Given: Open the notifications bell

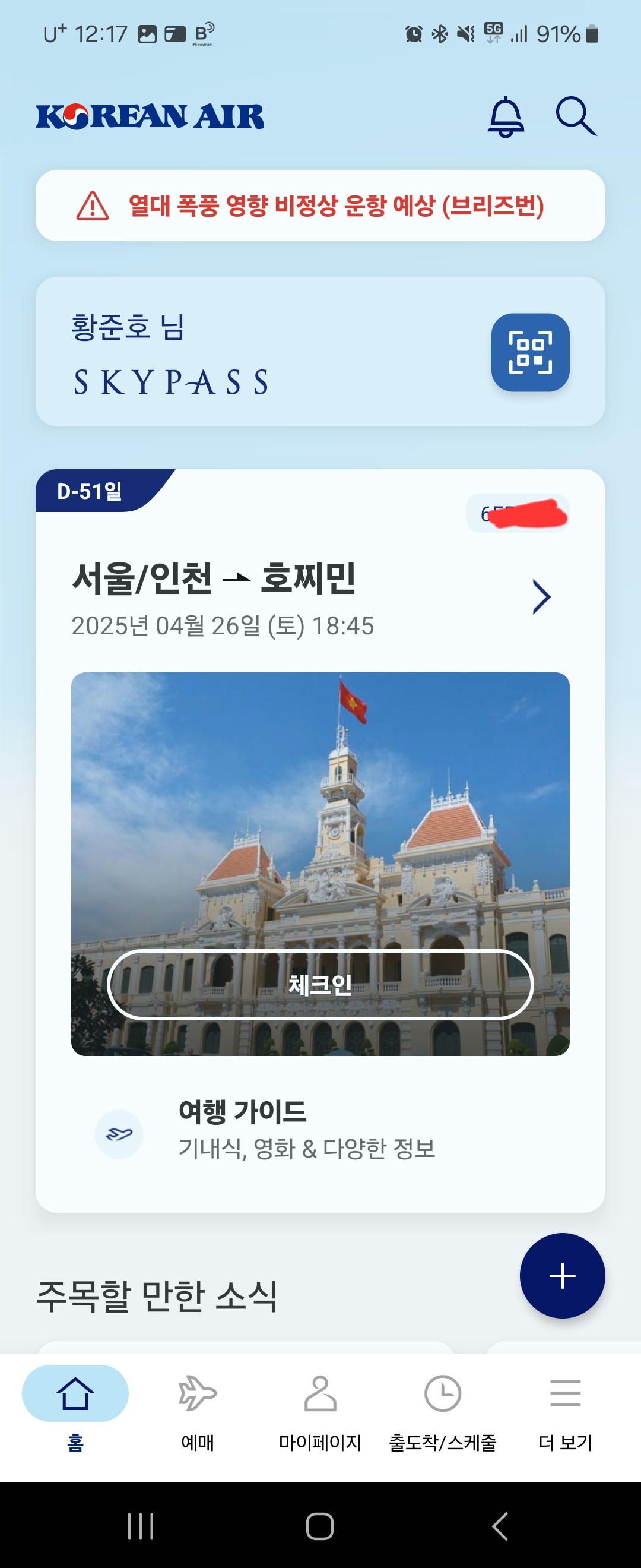Looking at the screenshot, I should [506, 117].
